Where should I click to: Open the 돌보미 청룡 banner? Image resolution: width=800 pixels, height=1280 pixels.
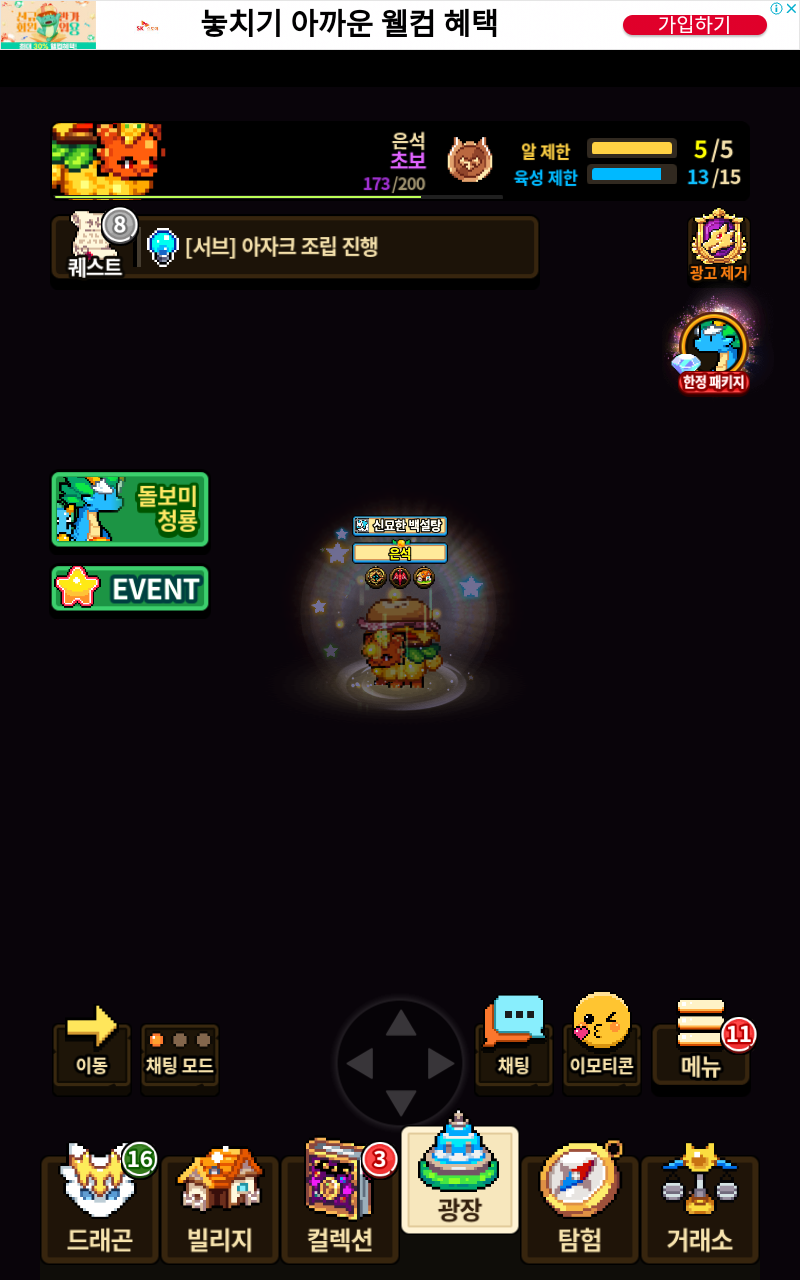[x=130, y=509]
